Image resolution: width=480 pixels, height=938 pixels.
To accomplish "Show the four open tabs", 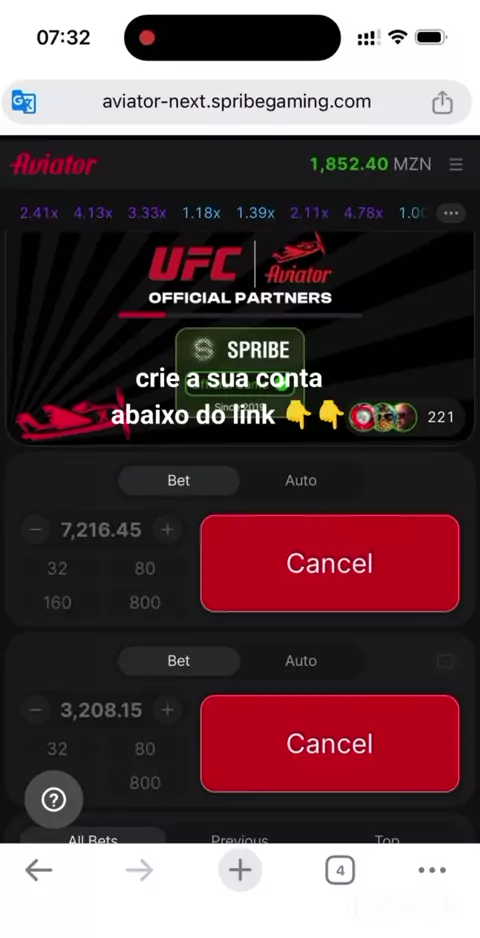I will (340, 870).
